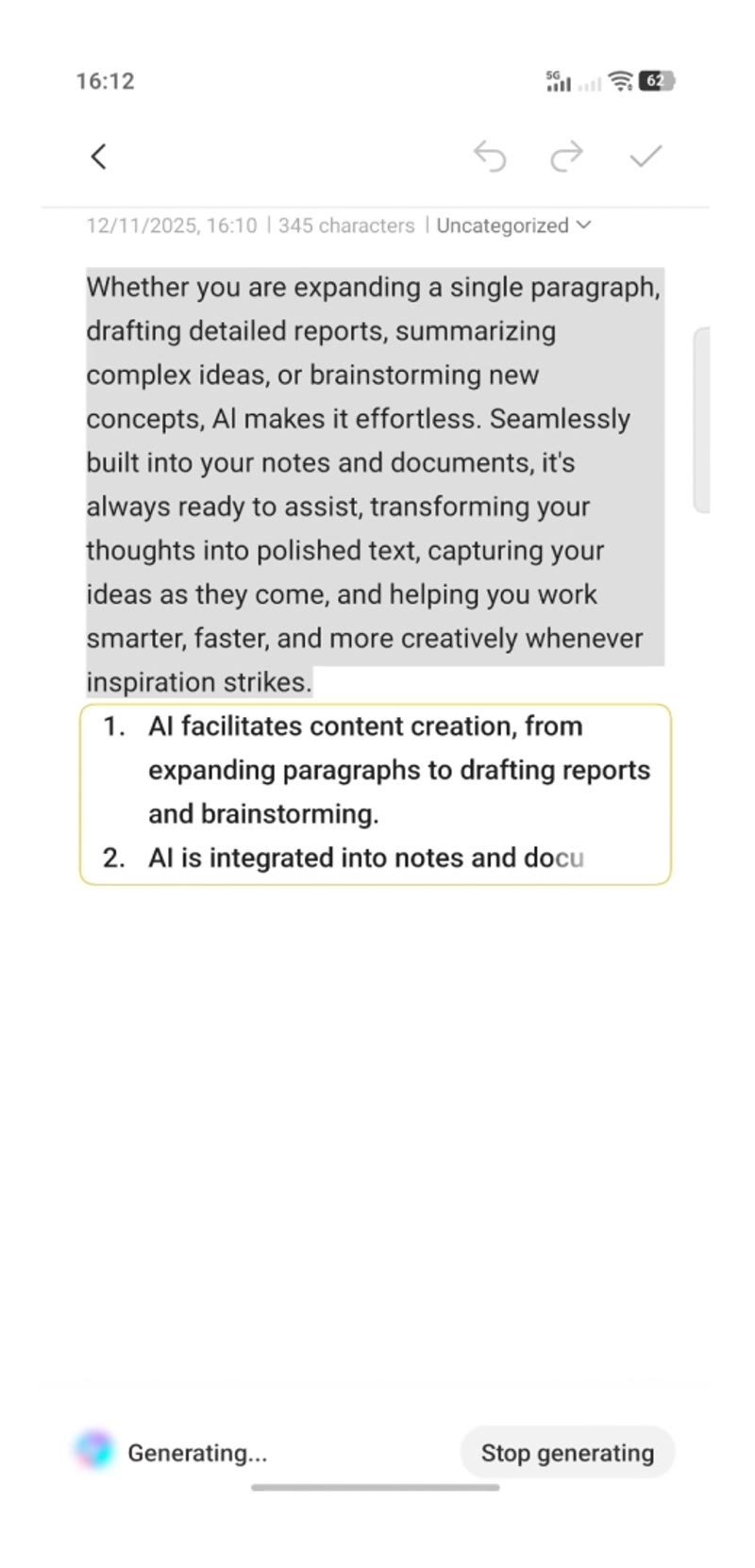The width and height of the screenshot is (755, 1568).
Task: Save the note with the checkmark
Action: coord(646,156)
